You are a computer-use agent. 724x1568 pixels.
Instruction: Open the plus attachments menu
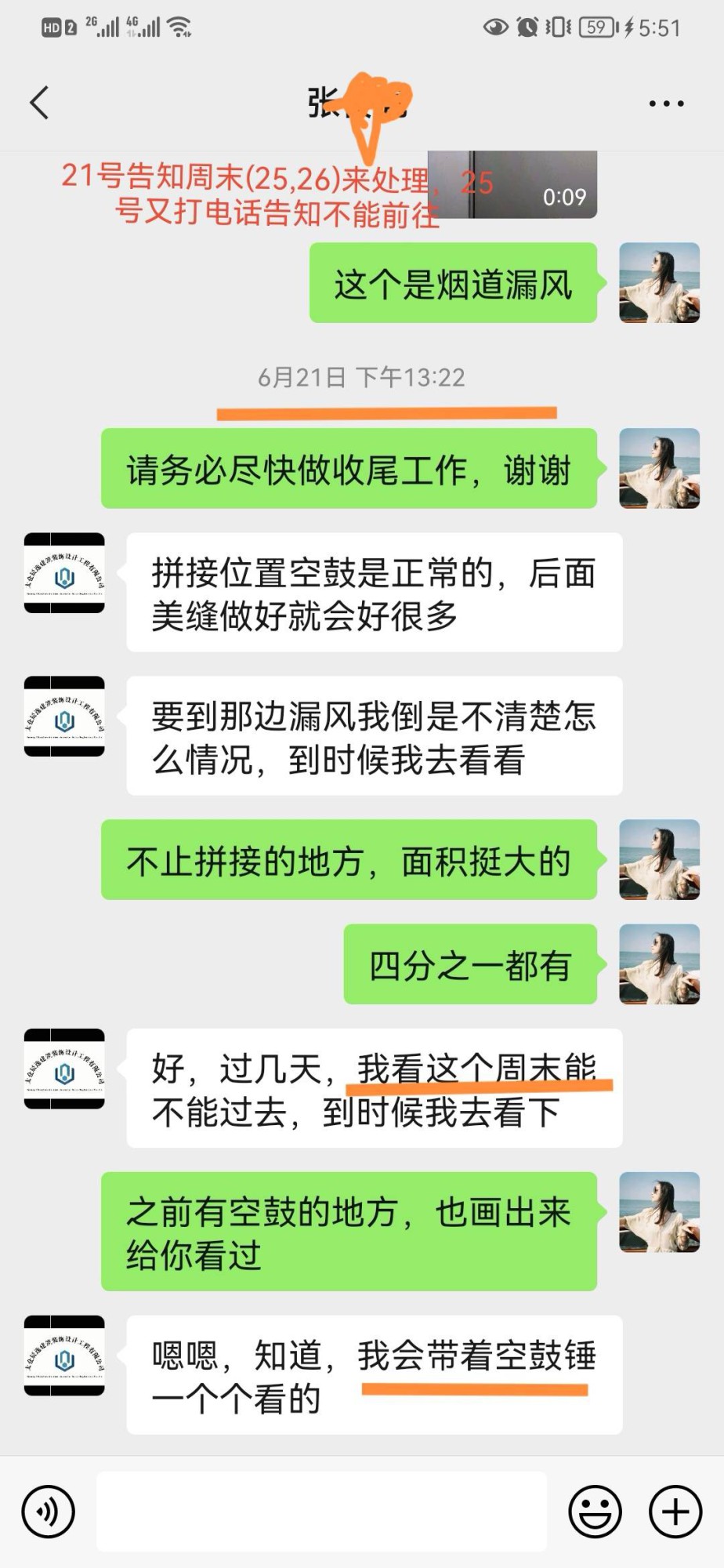675,1511
